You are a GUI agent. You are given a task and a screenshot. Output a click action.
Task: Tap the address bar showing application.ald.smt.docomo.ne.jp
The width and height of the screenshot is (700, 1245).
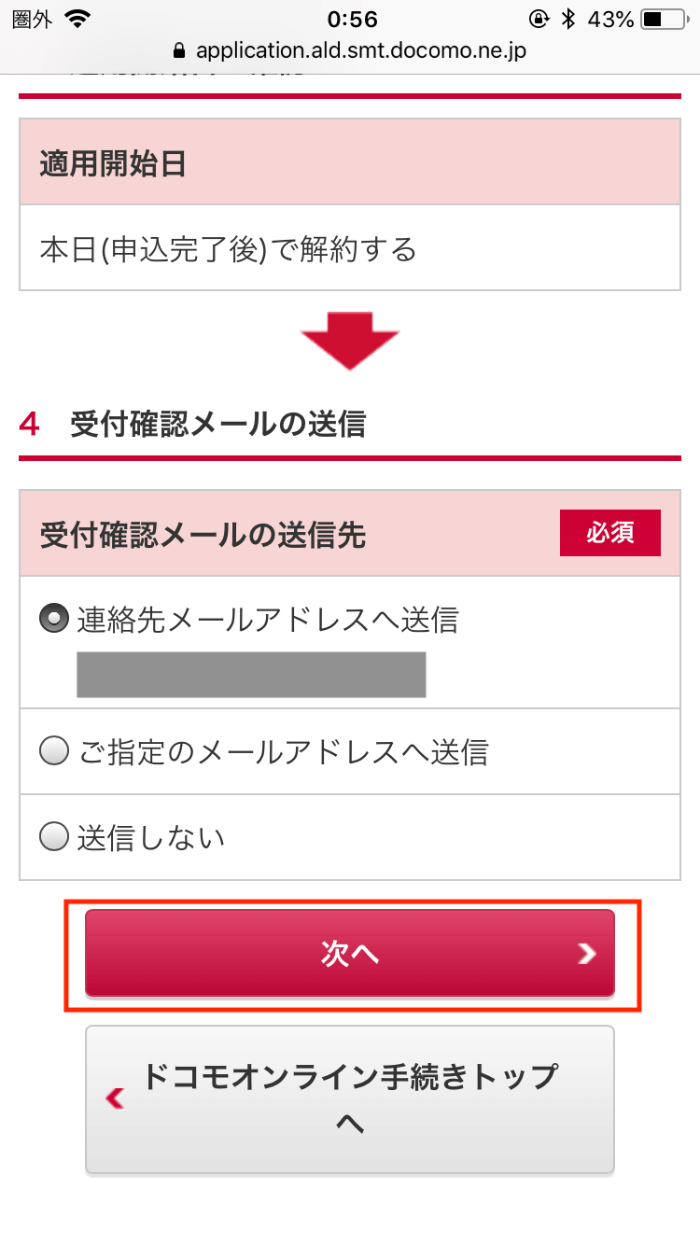tap(350, 50)
